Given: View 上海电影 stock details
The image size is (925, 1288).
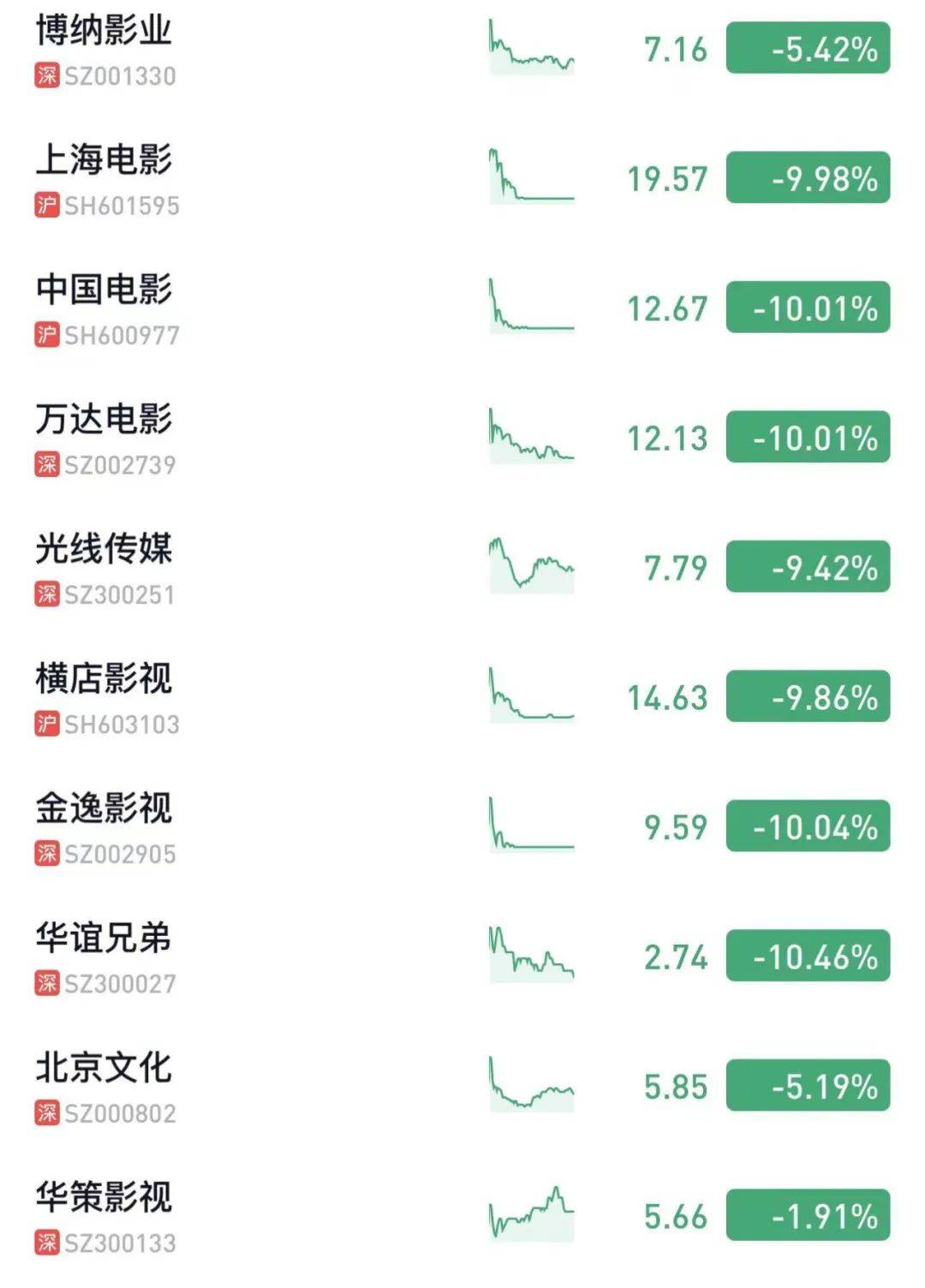Looking at the screenshot, I should pos(104,160).
